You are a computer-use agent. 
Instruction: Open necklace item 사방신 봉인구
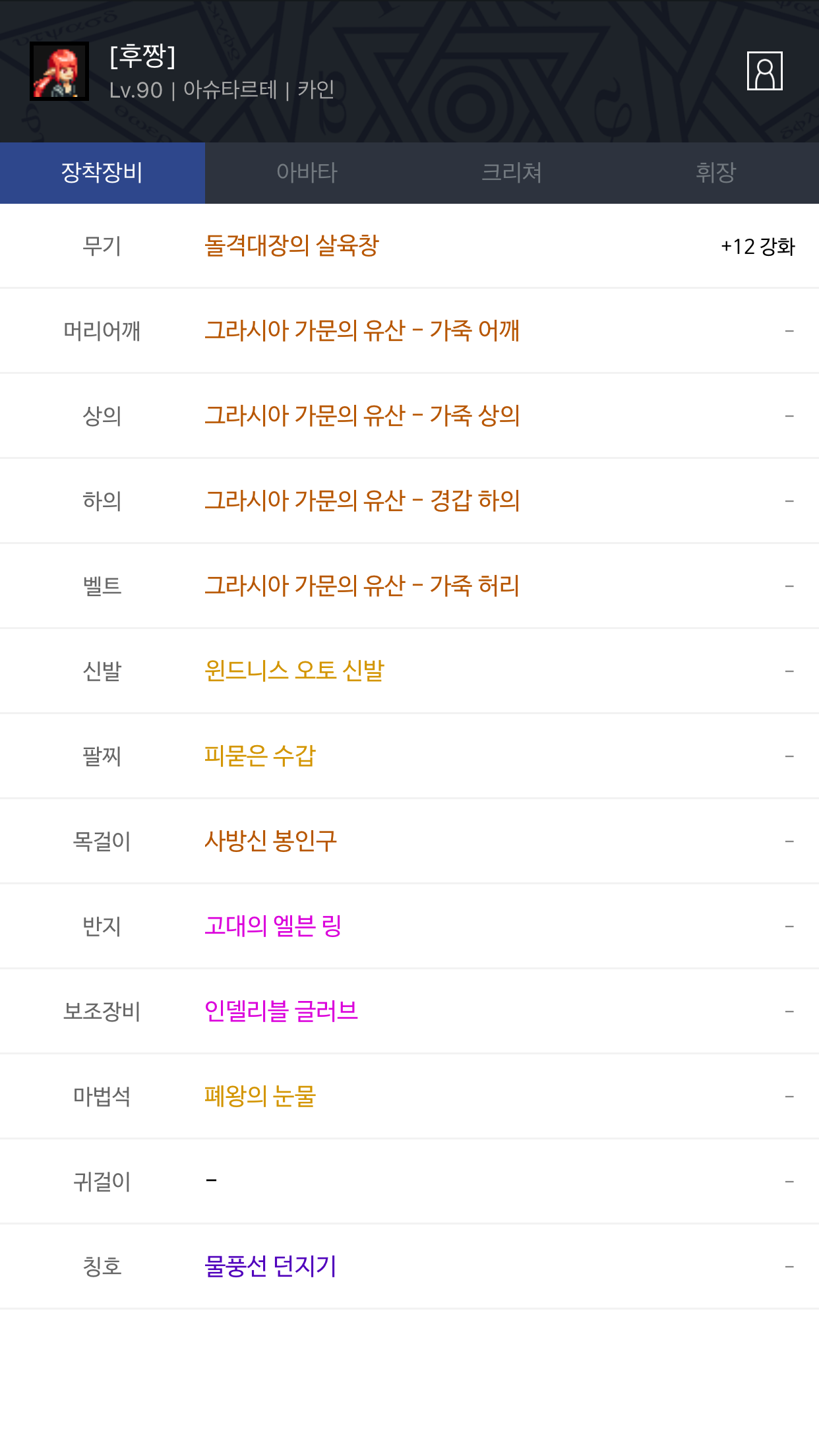tap(270, 841)
